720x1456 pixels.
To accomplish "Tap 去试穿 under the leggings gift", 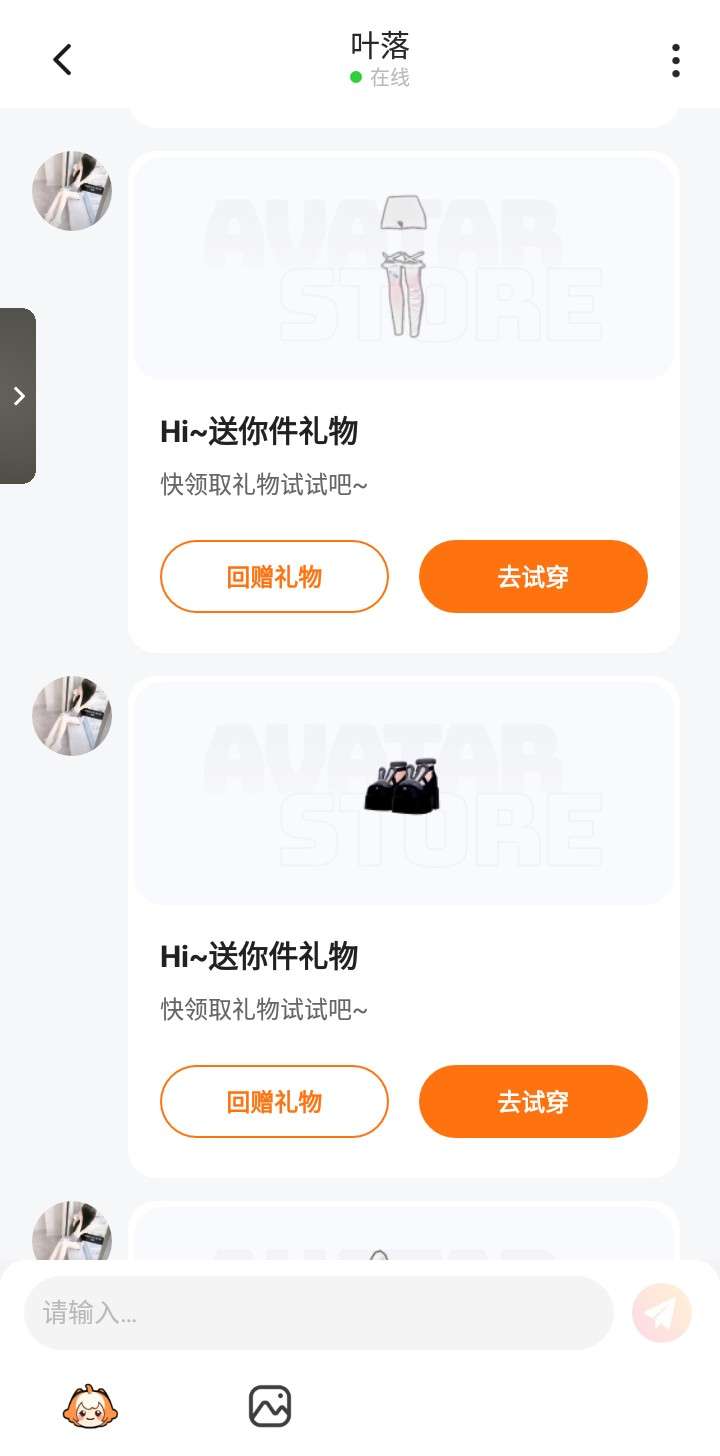I will (533, 577).
